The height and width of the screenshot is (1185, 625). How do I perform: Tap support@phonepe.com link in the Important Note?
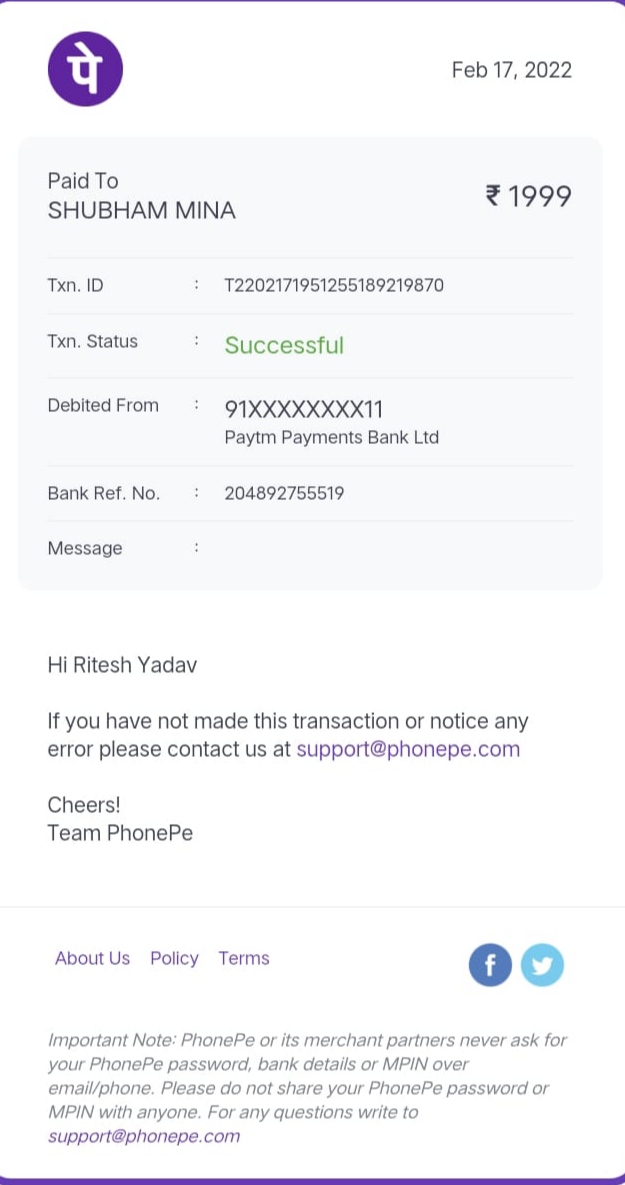[144, 1135]
